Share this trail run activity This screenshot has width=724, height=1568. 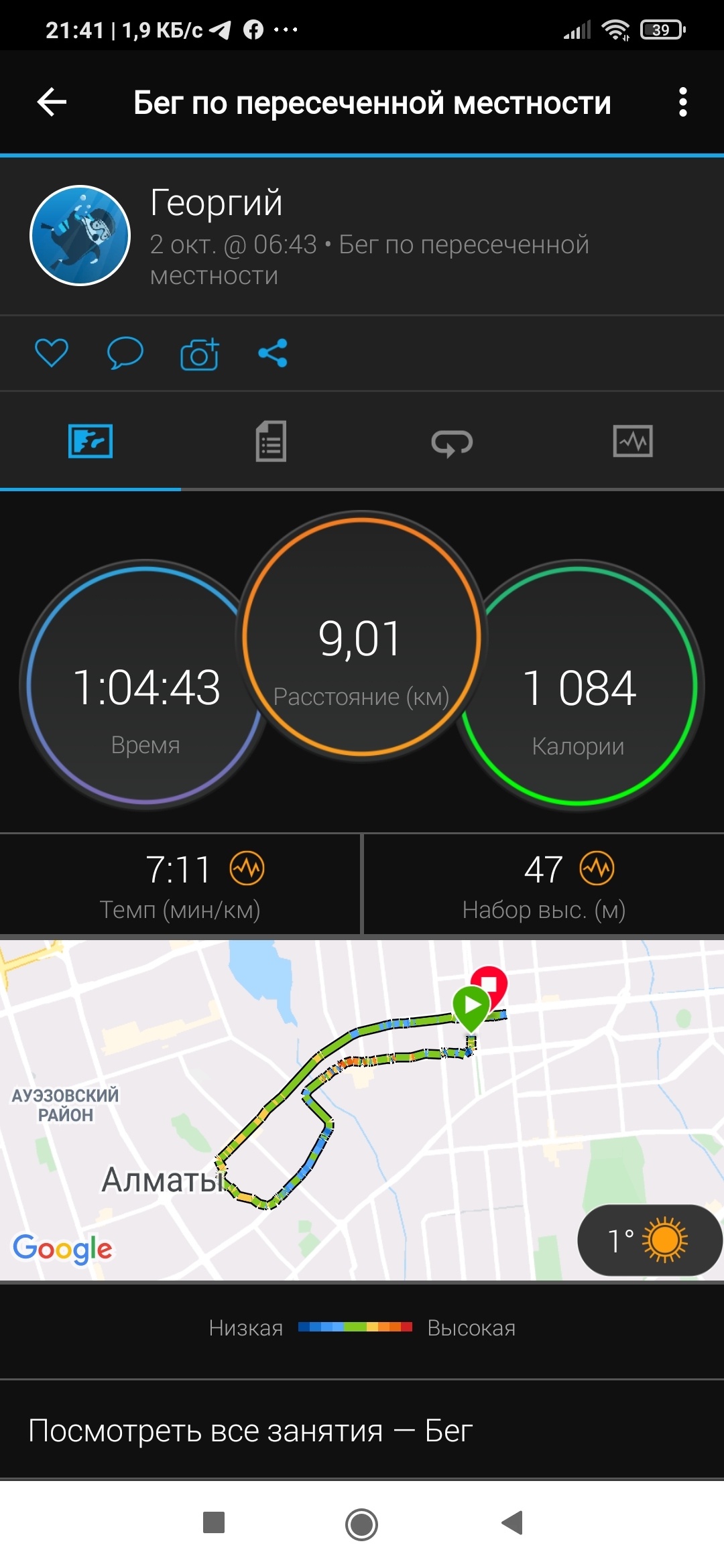(273, 353)
